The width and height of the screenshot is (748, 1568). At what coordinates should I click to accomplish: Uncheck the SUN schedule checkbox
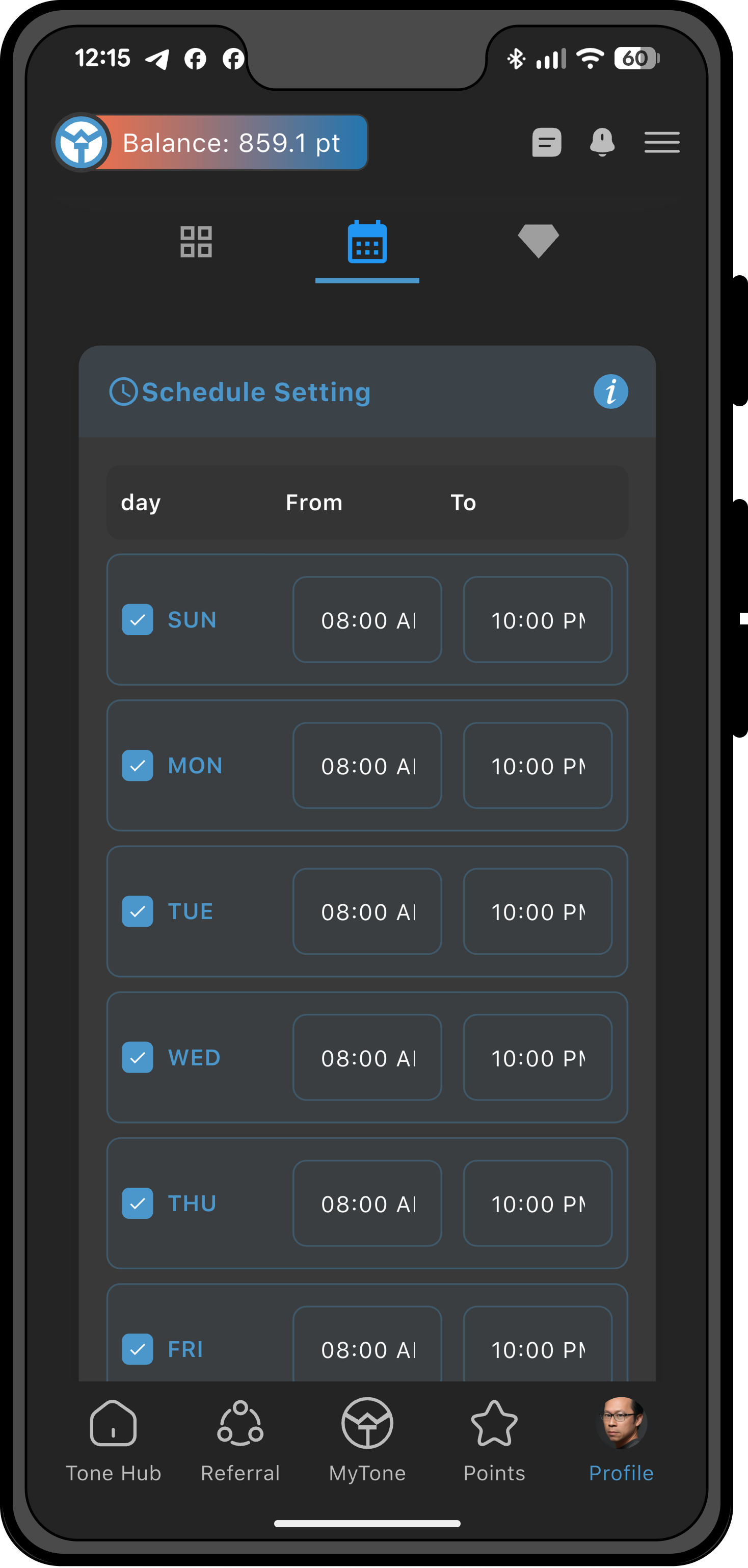point(138,620)
